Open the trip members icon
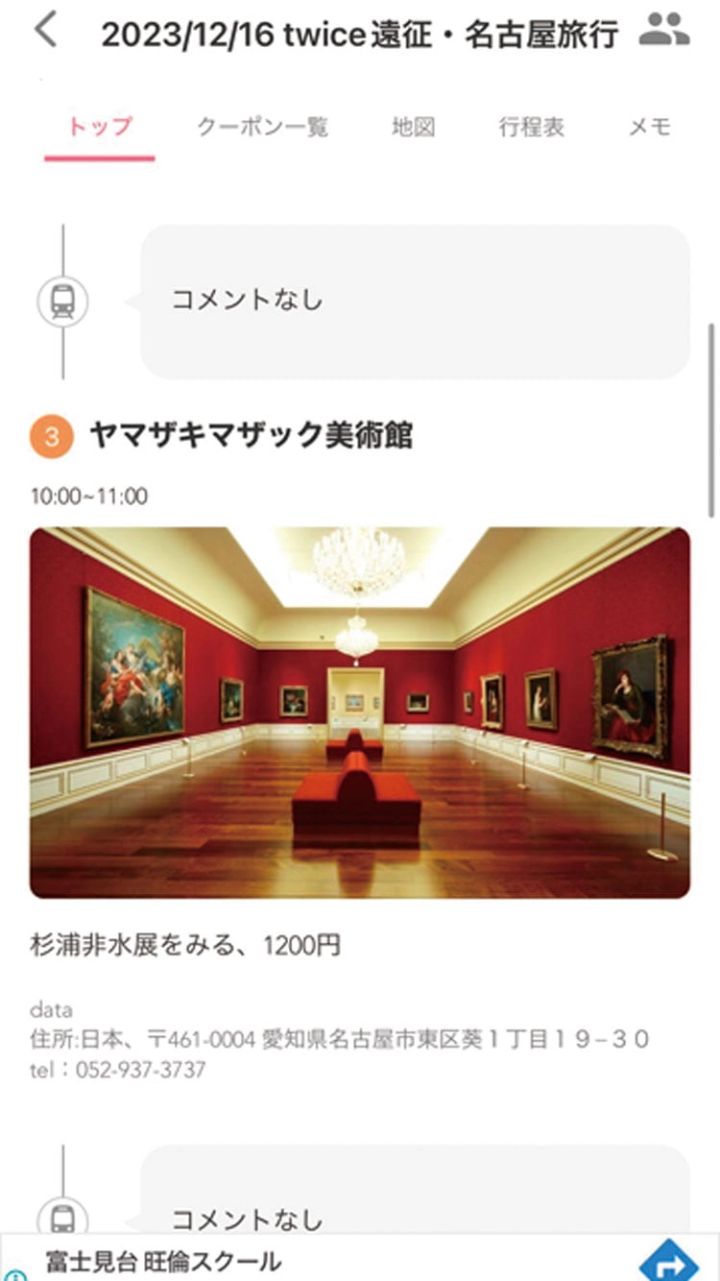 (664, 31)
